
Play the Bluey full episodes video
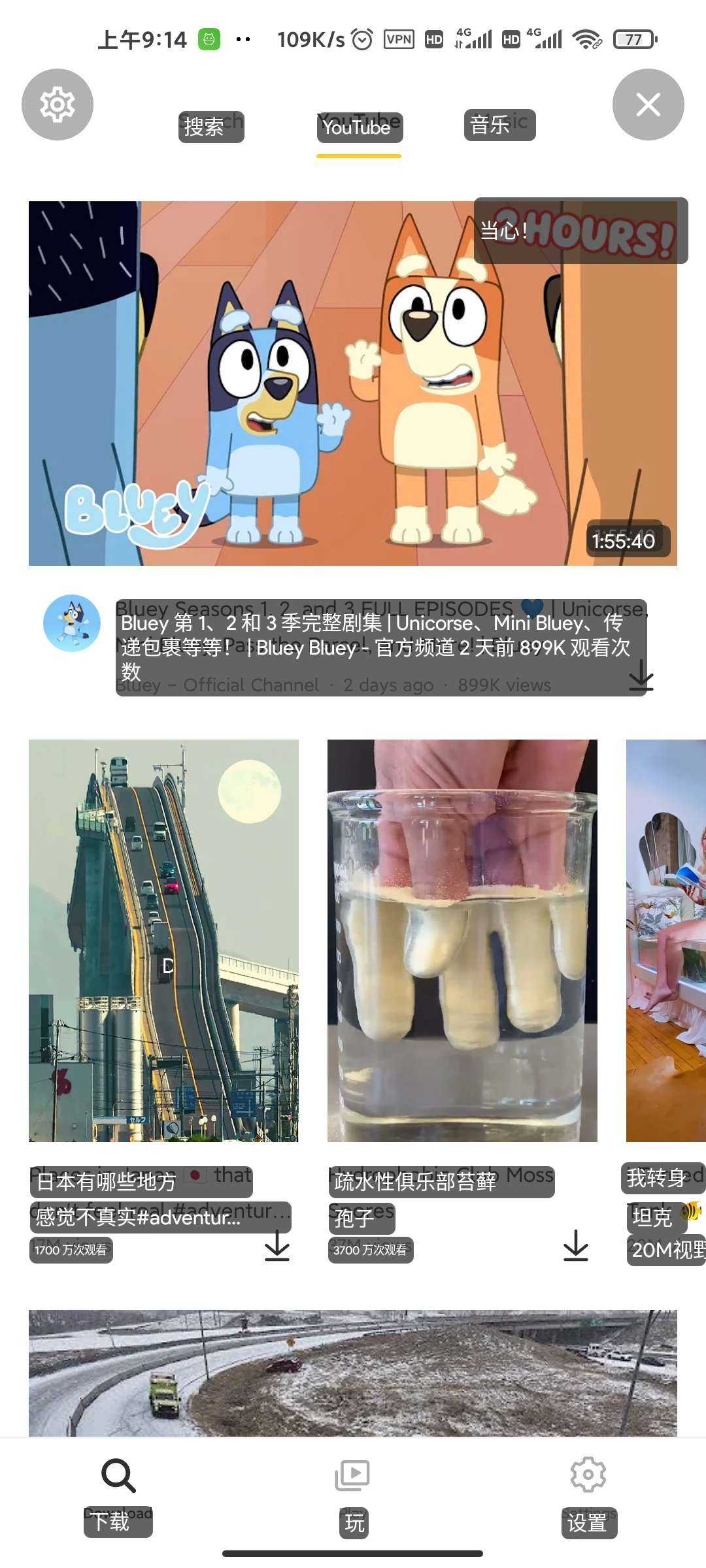353,383
